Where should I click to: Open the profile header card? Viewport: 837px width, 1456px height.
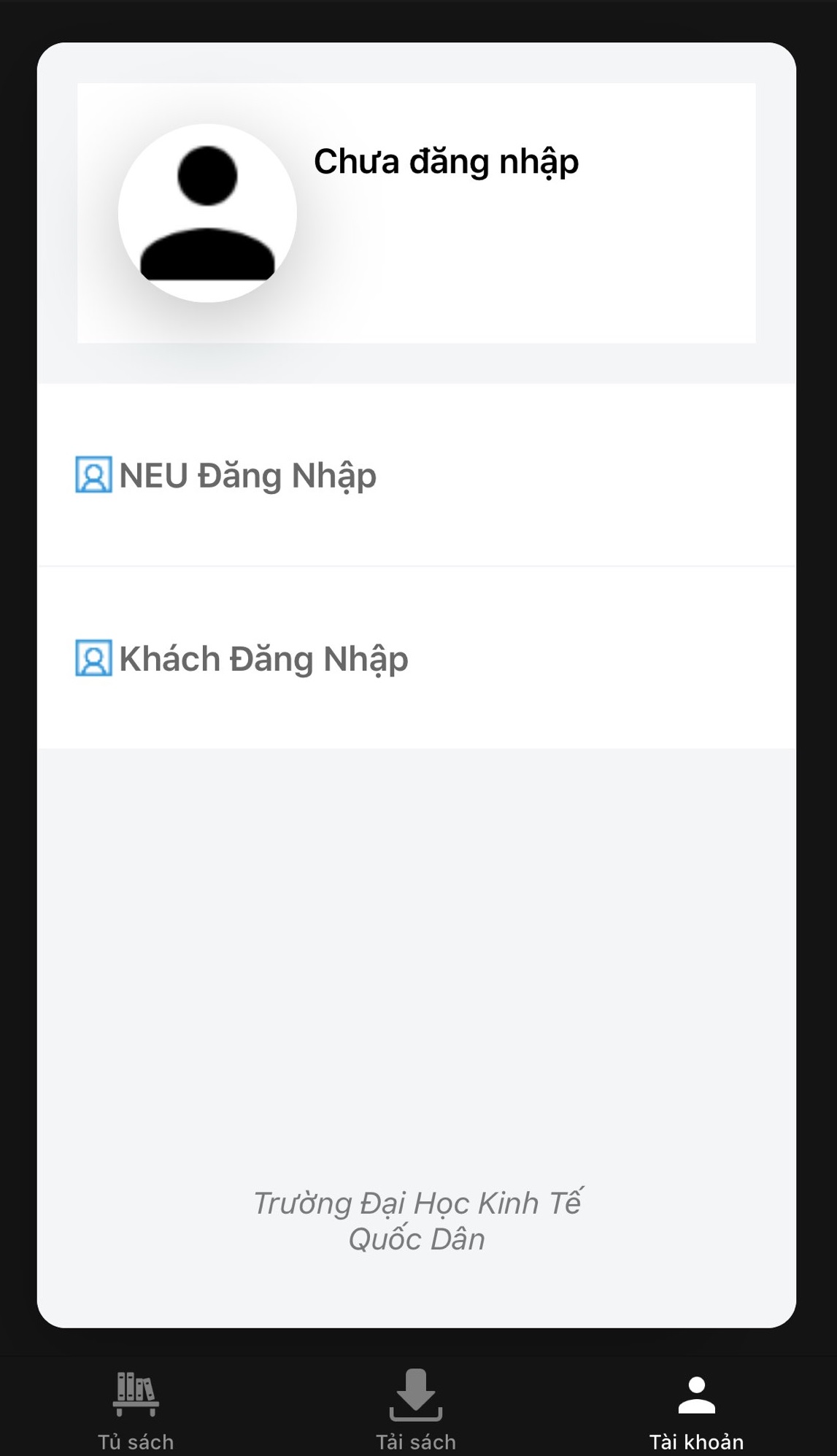[x=418, y=213]
